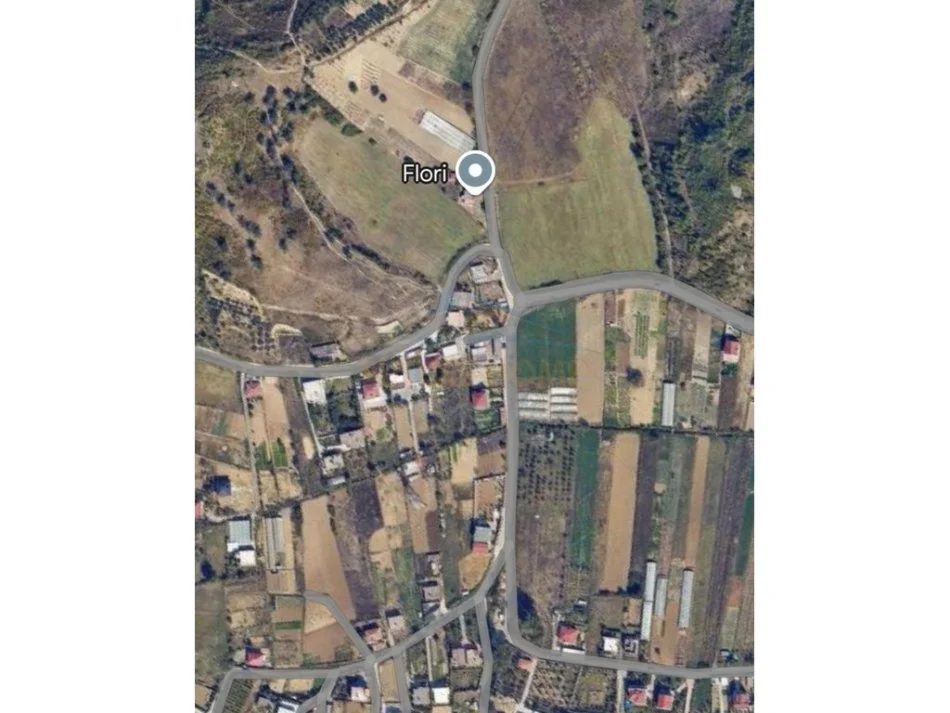Tap the Flori location pin marker
This screenshot has width=950, height=713.
click(x=475, y=170)
